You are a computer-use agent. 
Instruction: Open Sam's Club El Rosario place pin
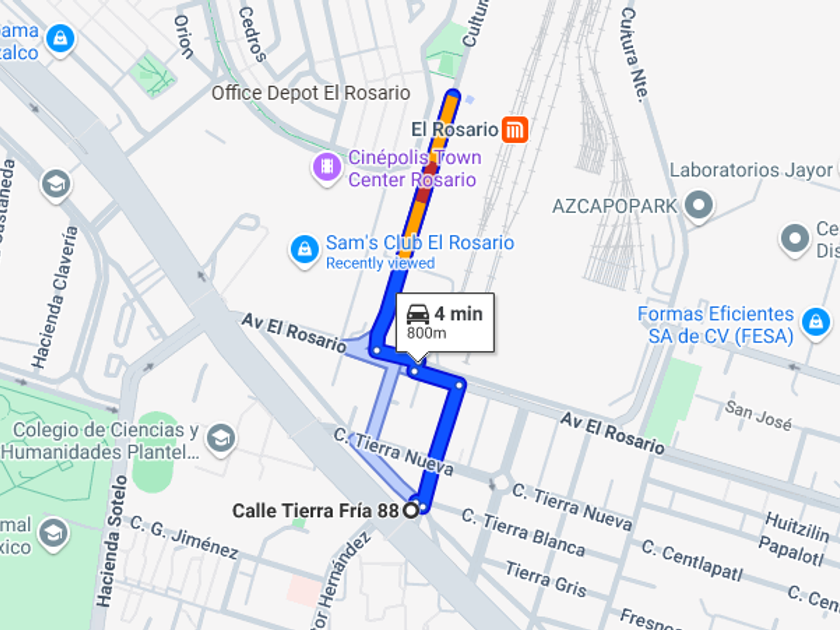[x=305, y=250]
